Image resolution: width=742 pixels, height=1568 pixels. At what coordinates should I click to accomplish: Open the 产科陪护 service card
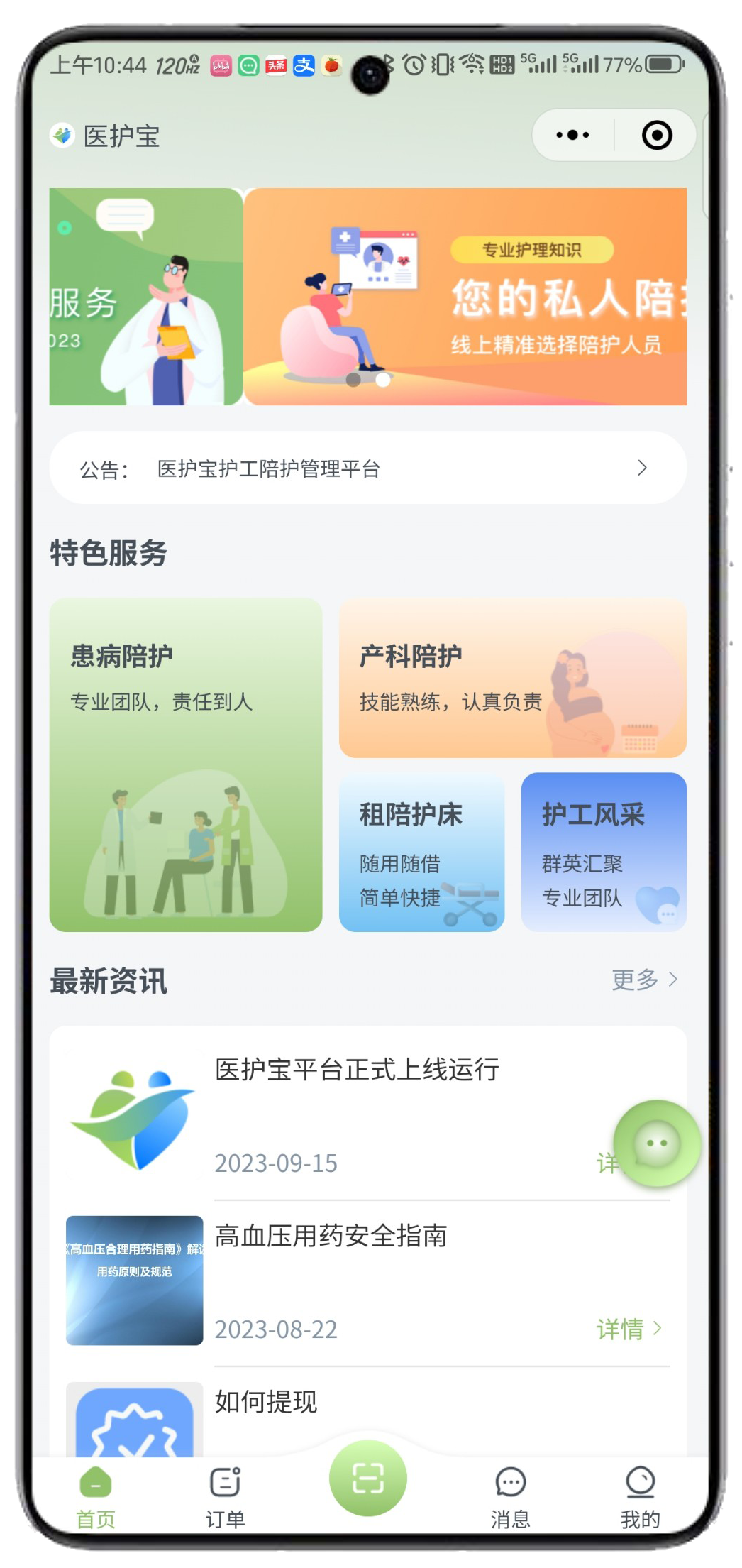point(512,678)
